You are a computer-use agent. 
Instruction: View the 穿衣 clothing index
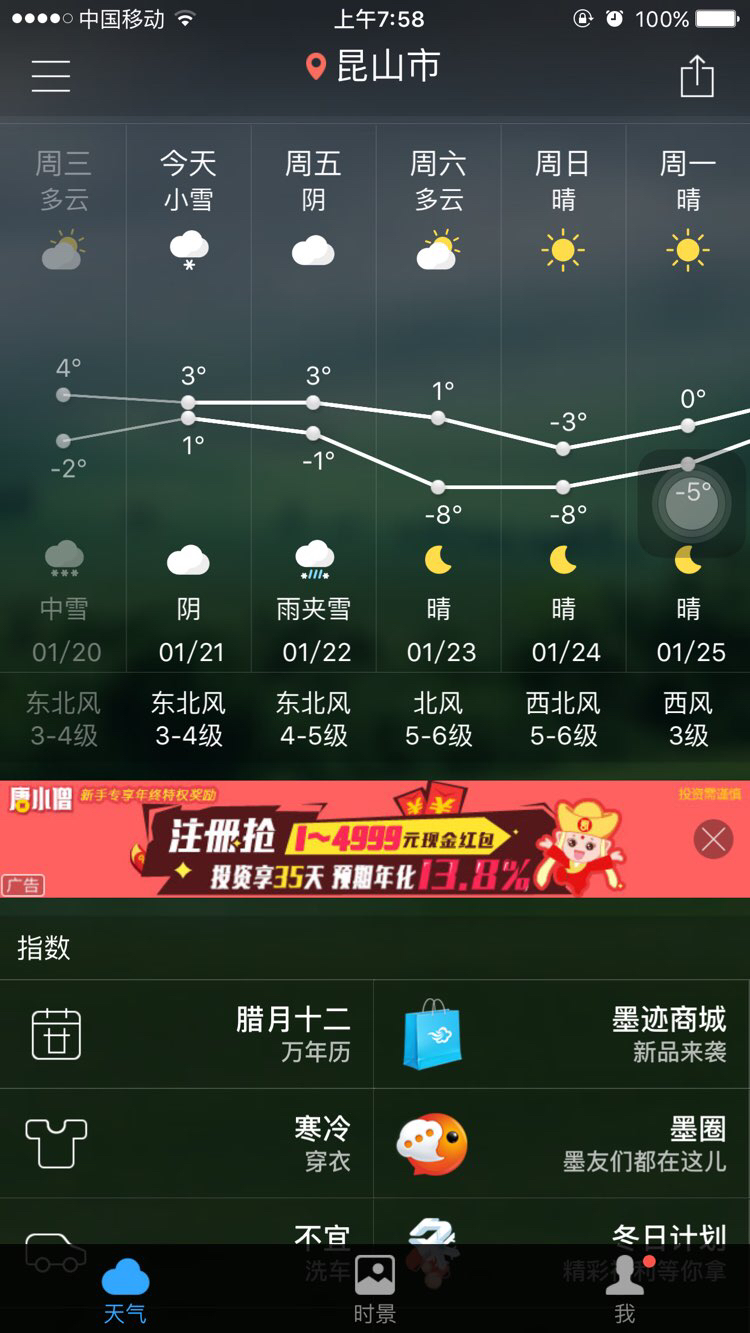(x=187, y=1143)
